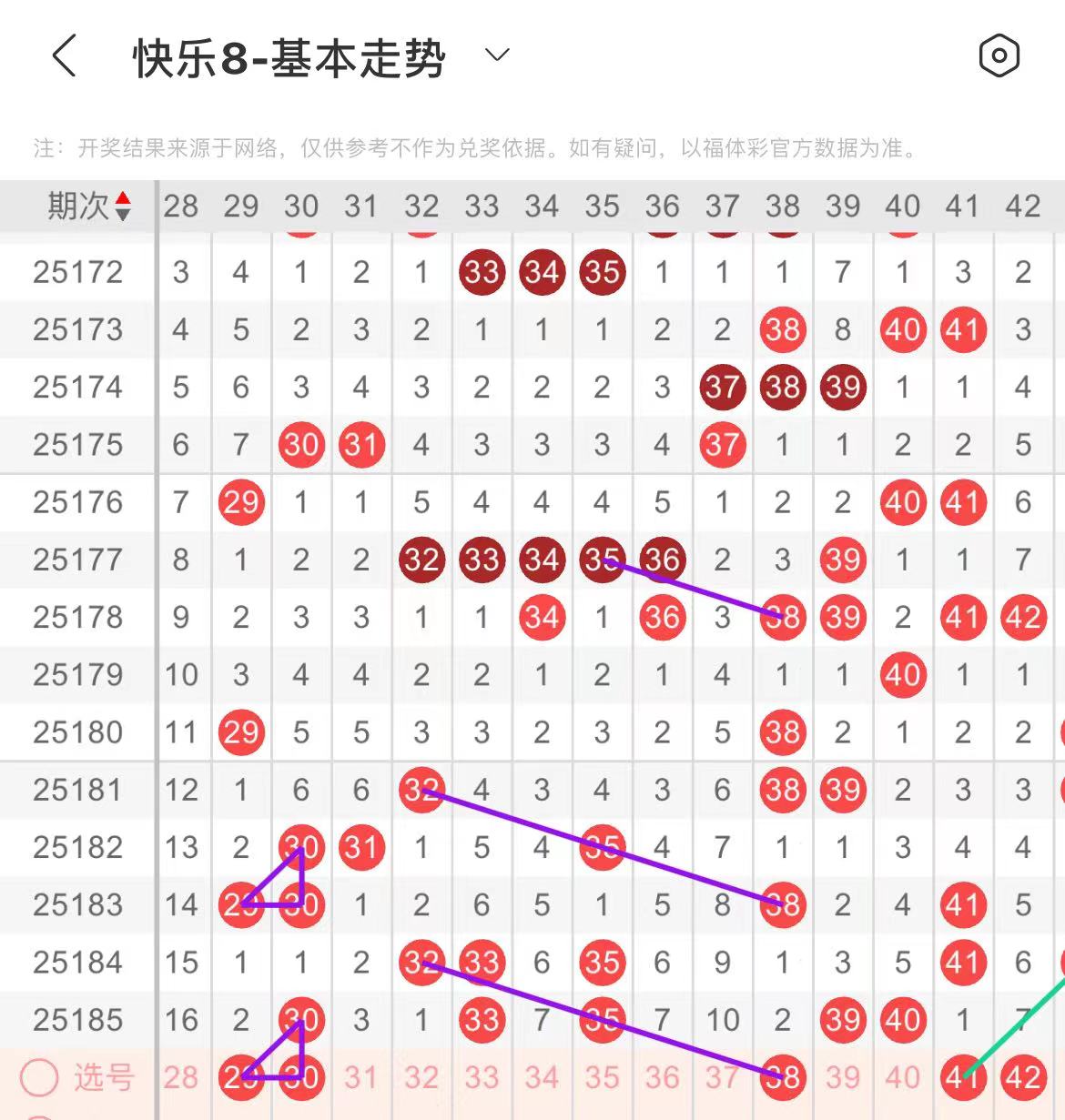Open the hexagon settings icon
This screenshot has height=1120, width=1065.
[999, 56]
